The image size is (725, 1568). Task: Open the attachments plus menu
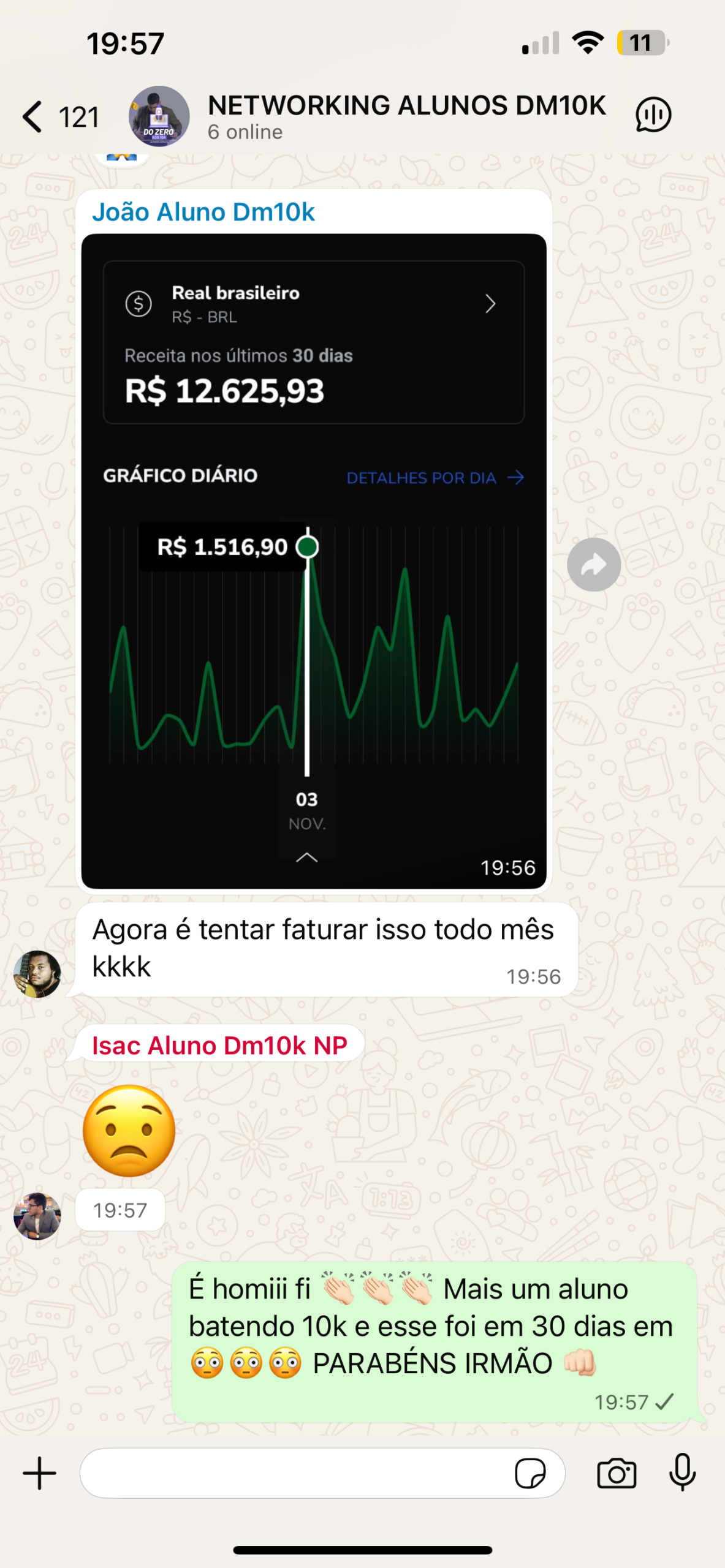click(x=40, y=1473)
